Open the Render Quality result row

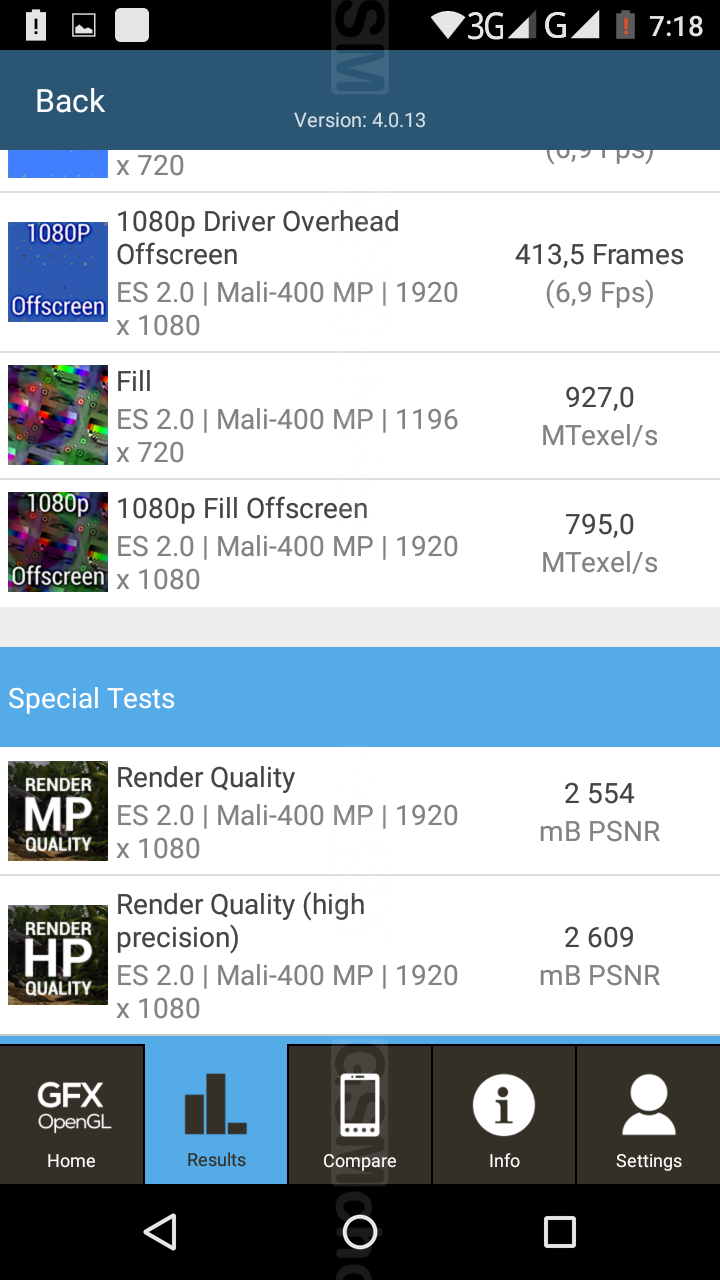(x=360, y=812)
